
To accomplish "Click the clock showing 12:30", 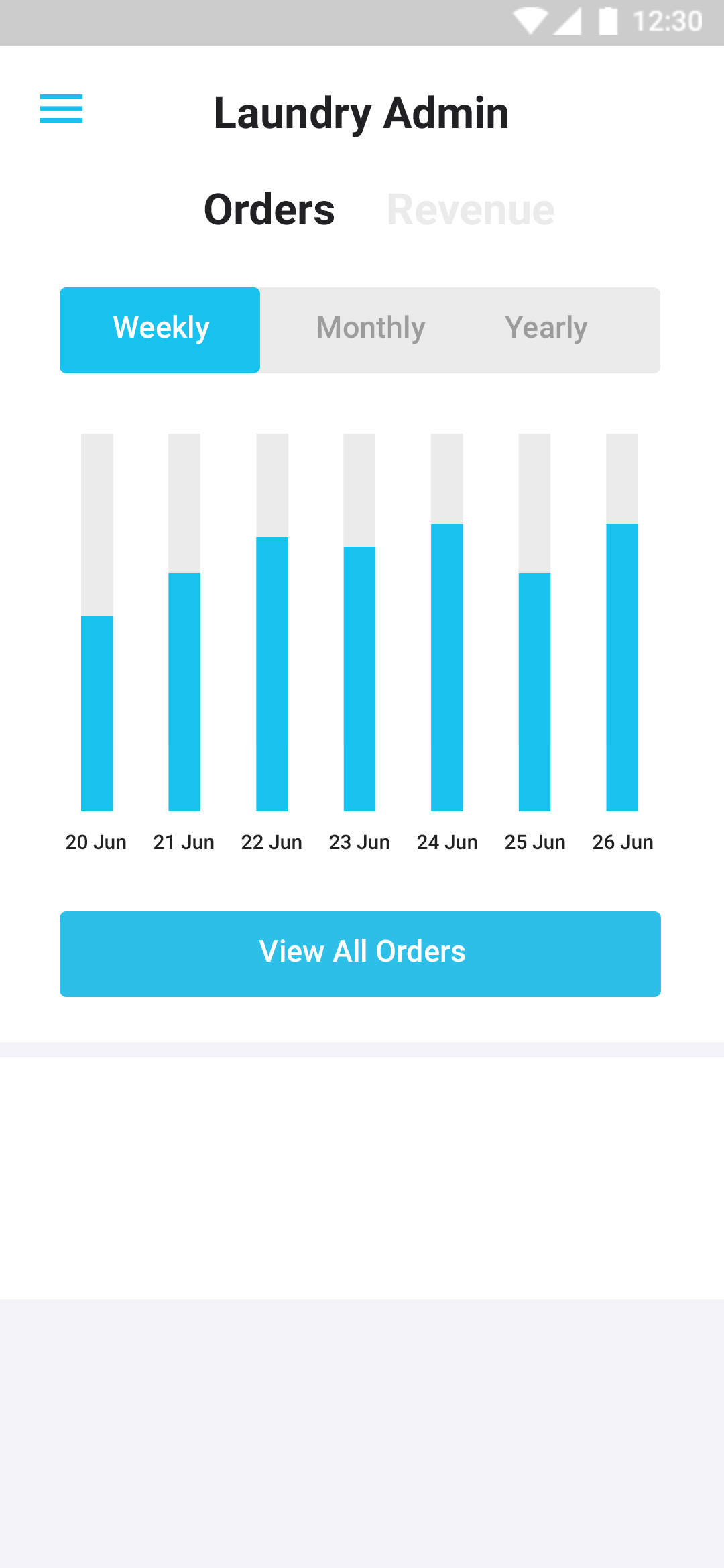I will point(668,20).
